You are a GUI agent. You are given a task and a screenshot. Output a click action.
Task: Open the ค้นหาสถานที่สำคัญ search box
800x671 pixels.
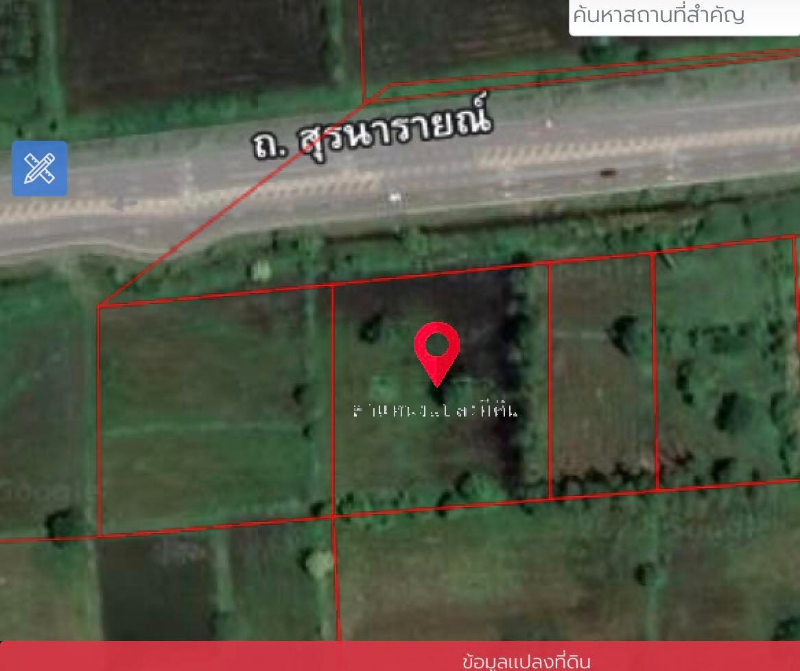(684, 17)
